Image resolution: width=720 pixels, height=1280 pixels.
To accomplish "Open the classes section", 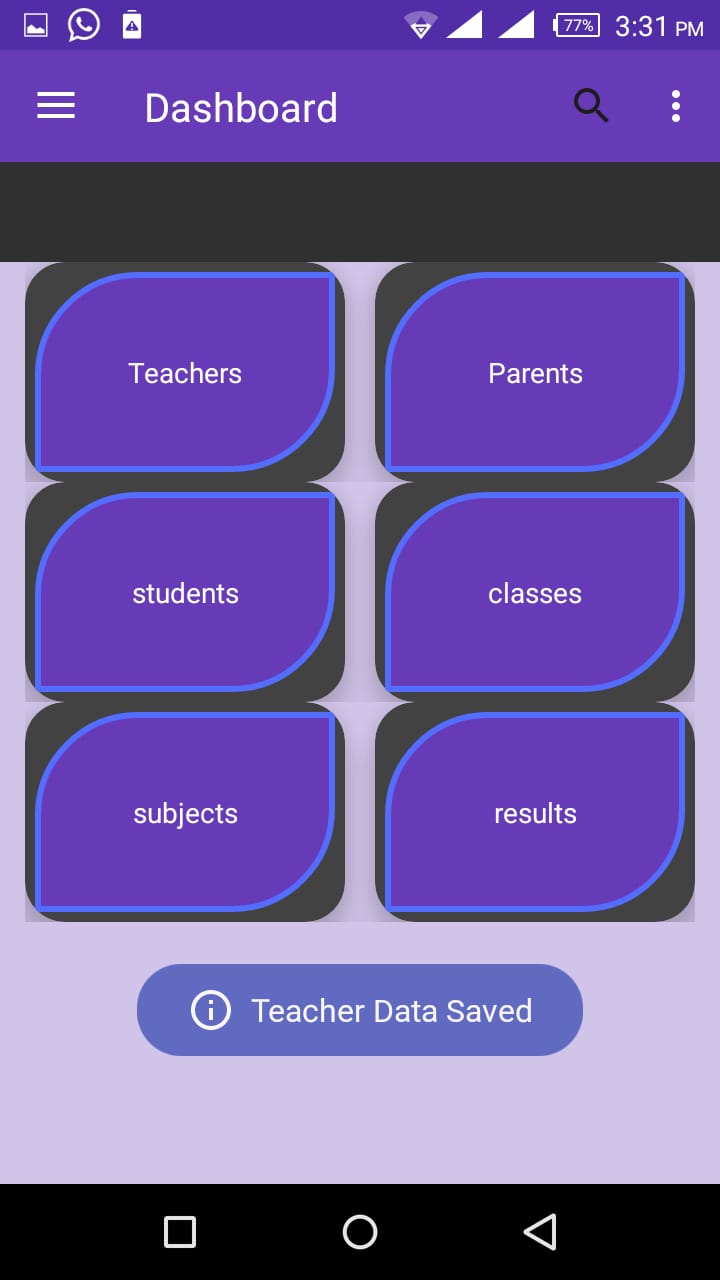I will 535,592.
